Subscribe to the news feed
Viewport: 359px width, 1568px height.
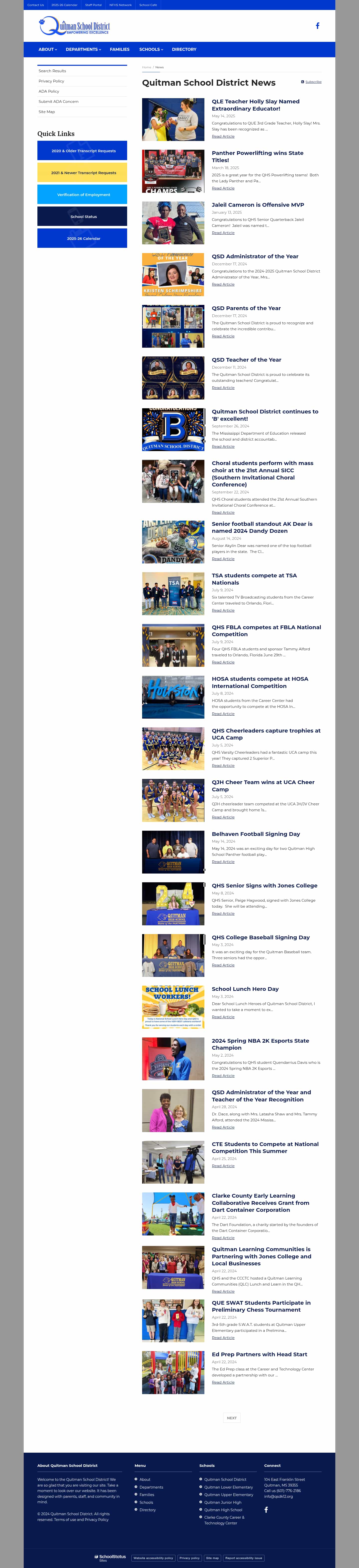click(313, 81)
